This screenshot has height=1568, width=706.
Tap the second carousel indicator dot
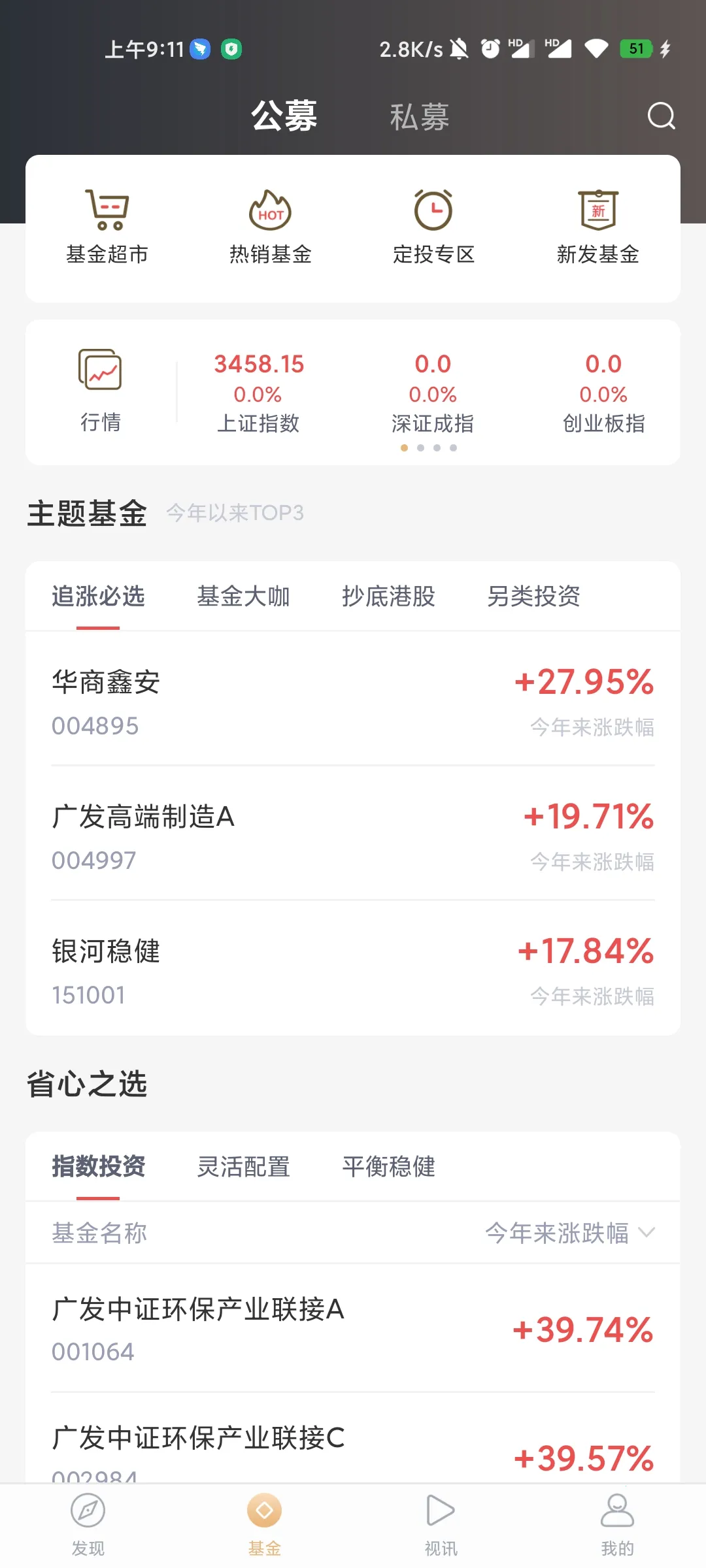[420, 448]
